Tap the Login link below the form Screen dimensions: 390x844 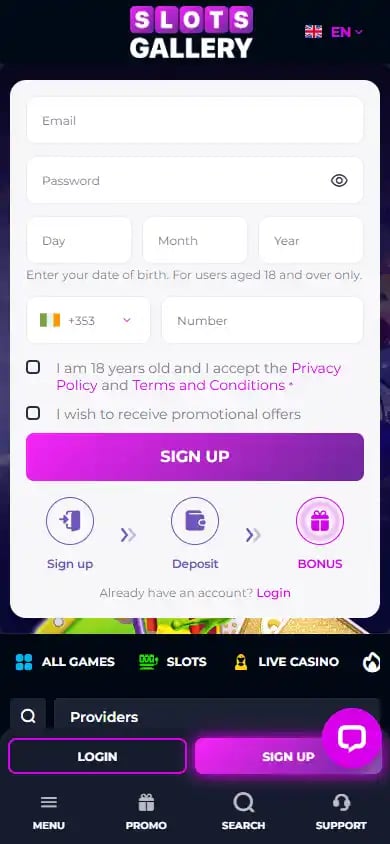pyautogui.click(x=273, y=593)
